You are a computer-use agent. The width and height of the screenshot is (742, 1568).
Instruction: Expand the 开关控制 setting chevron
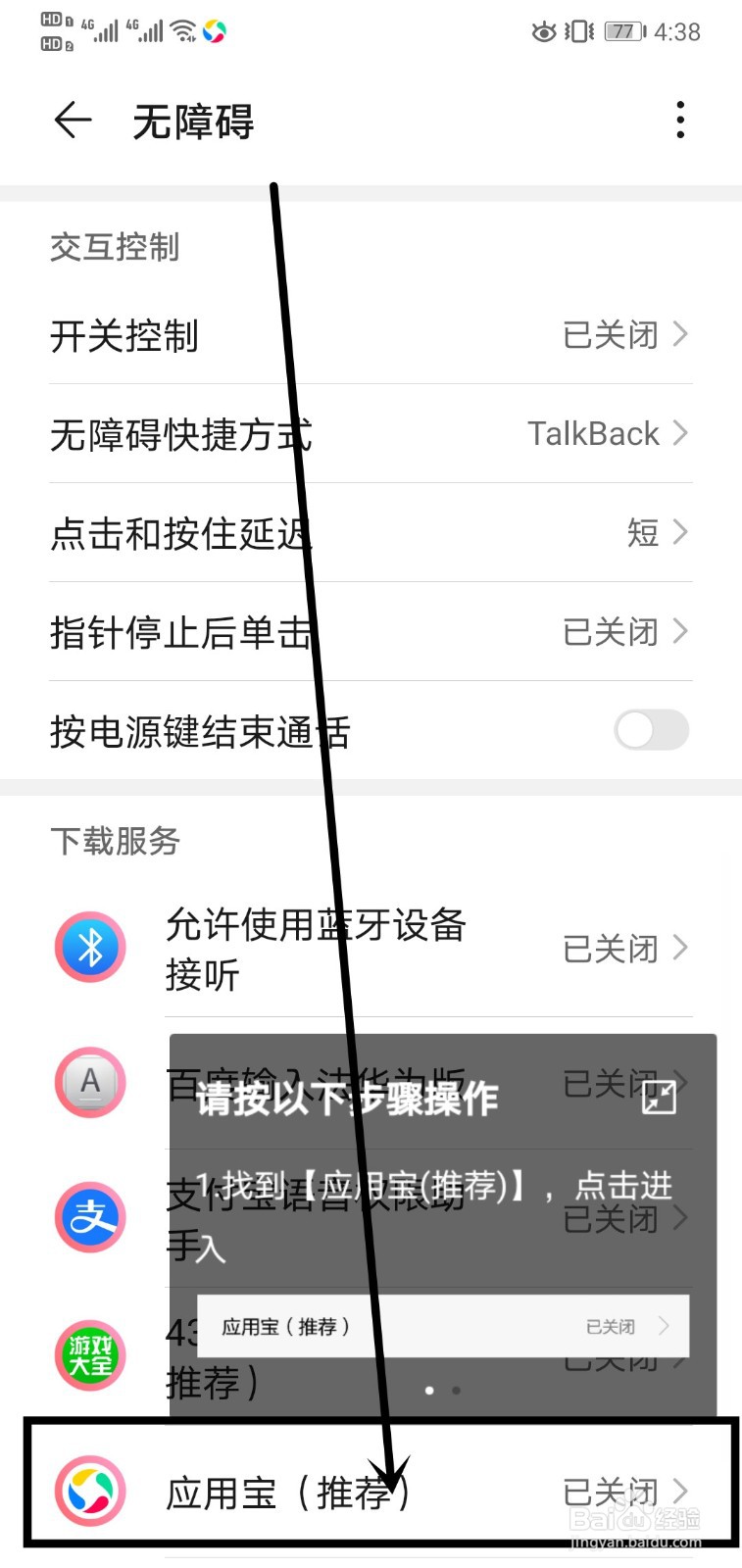680,335
